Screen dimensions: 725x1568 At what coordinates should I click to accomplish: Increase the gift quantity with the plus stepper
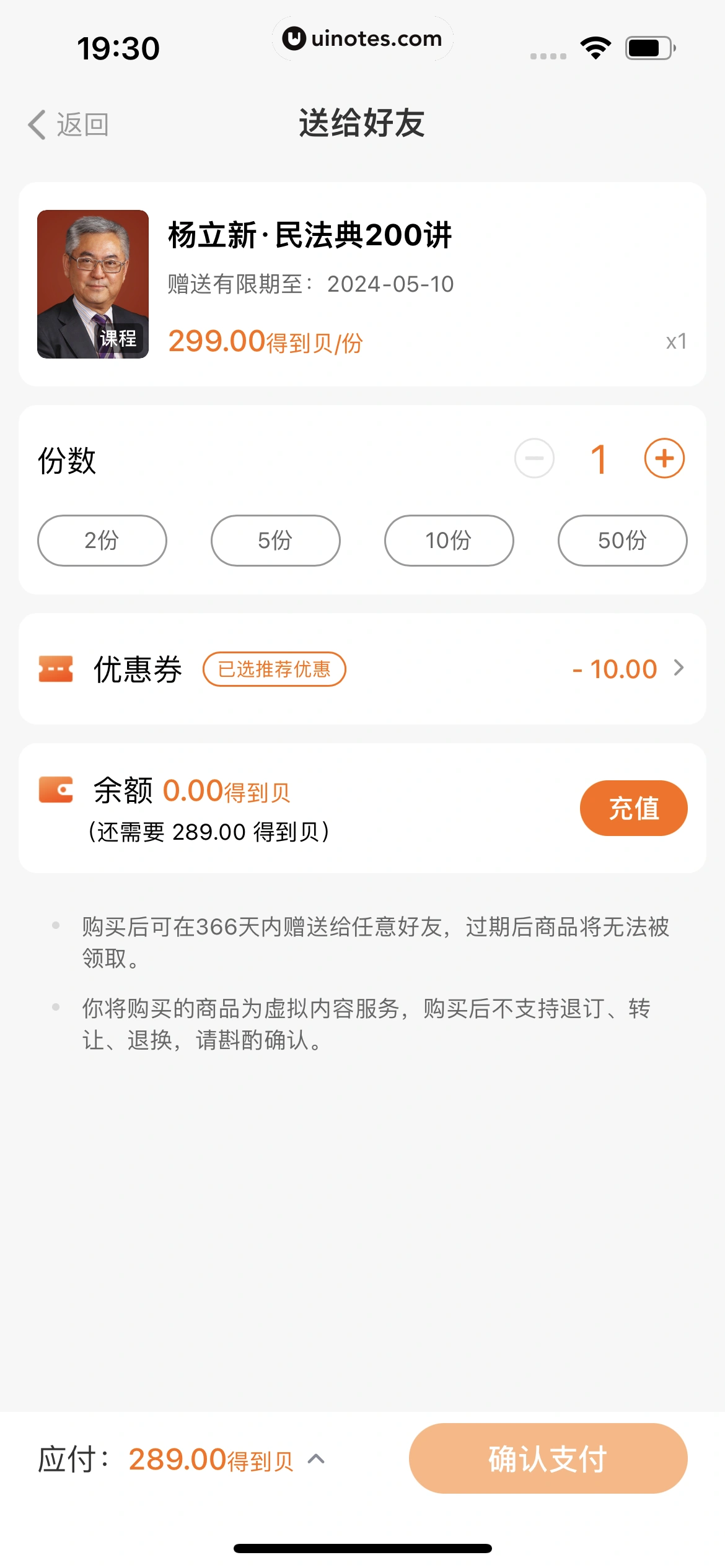(x=664, y=459)
